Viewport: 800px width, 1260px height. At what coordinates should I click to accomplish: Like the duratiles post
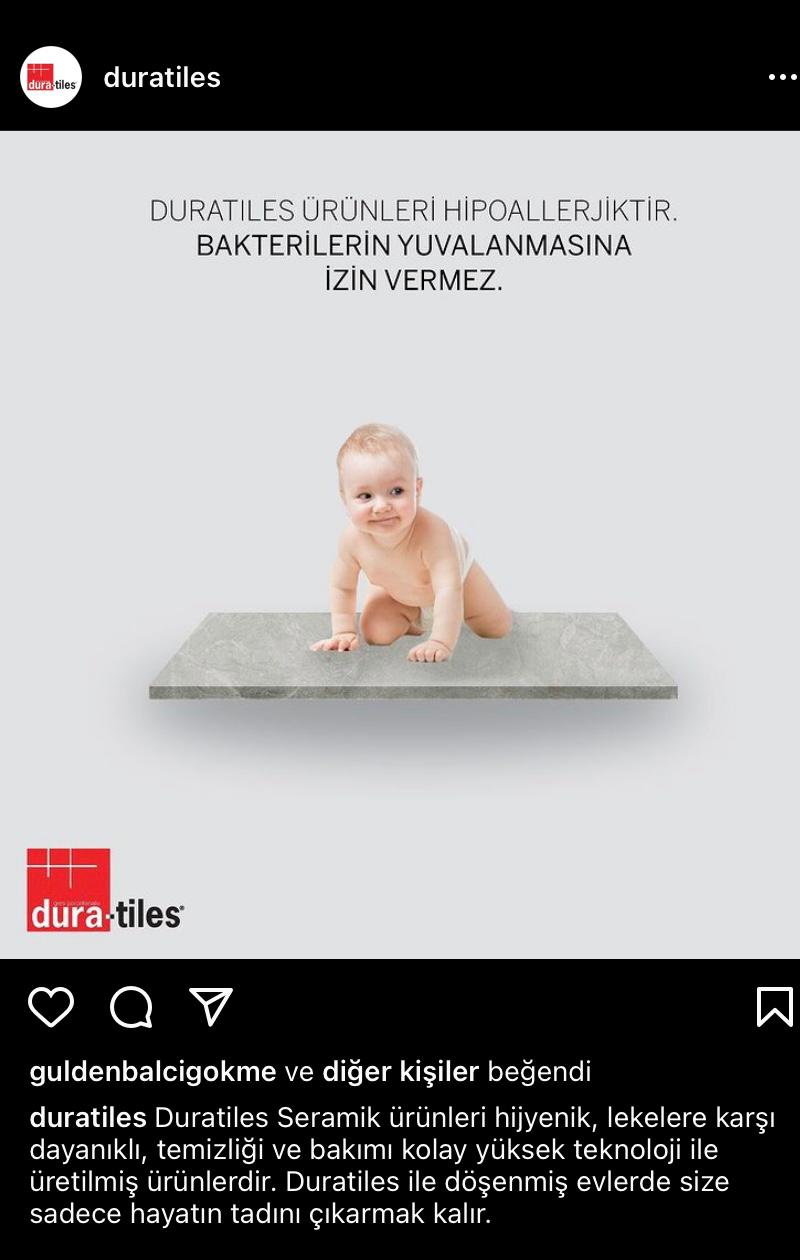(x=51, y=1007)
